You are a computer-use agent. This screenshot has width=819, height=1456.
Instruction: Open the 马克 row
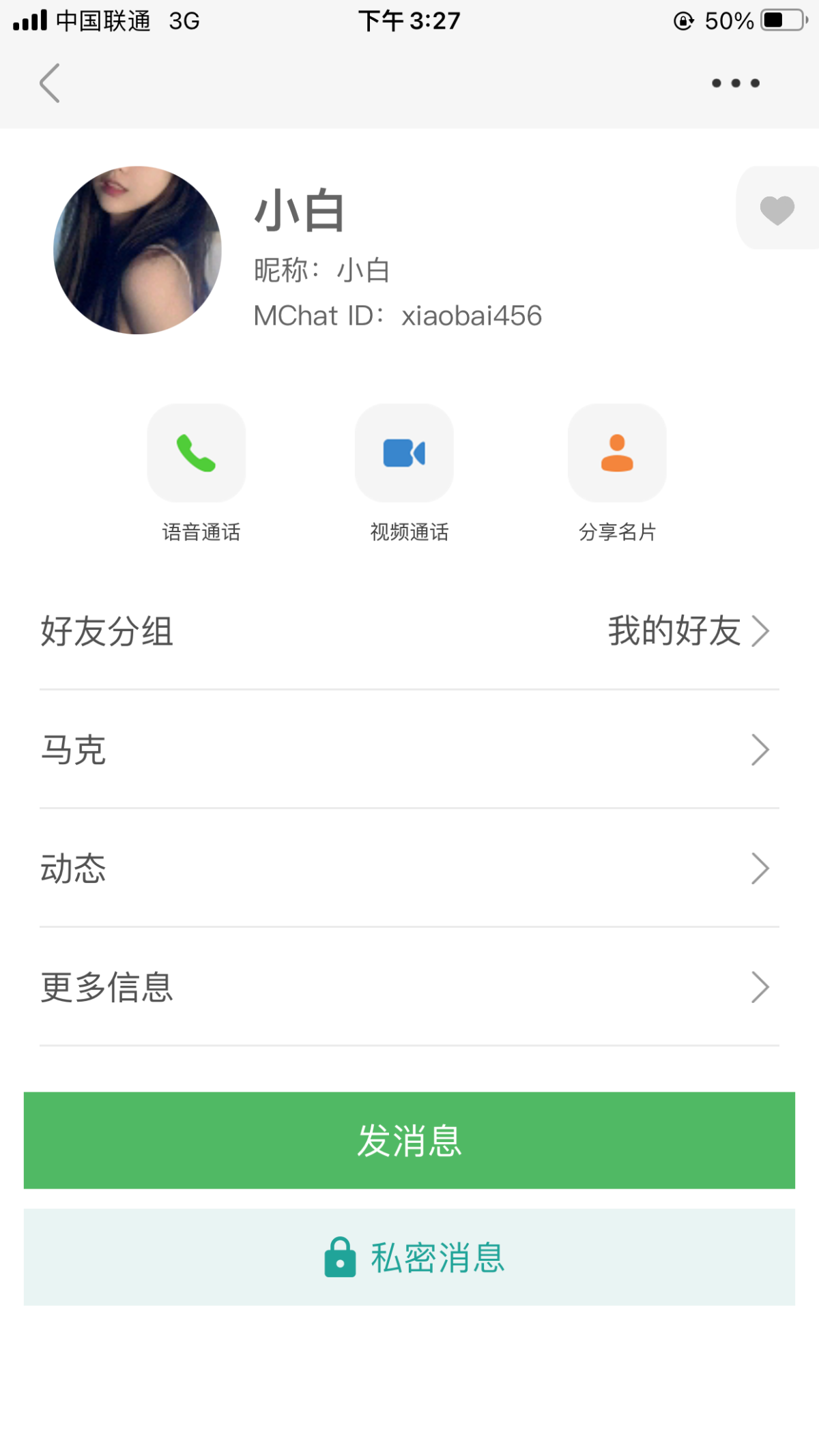(x=409, y=750)
